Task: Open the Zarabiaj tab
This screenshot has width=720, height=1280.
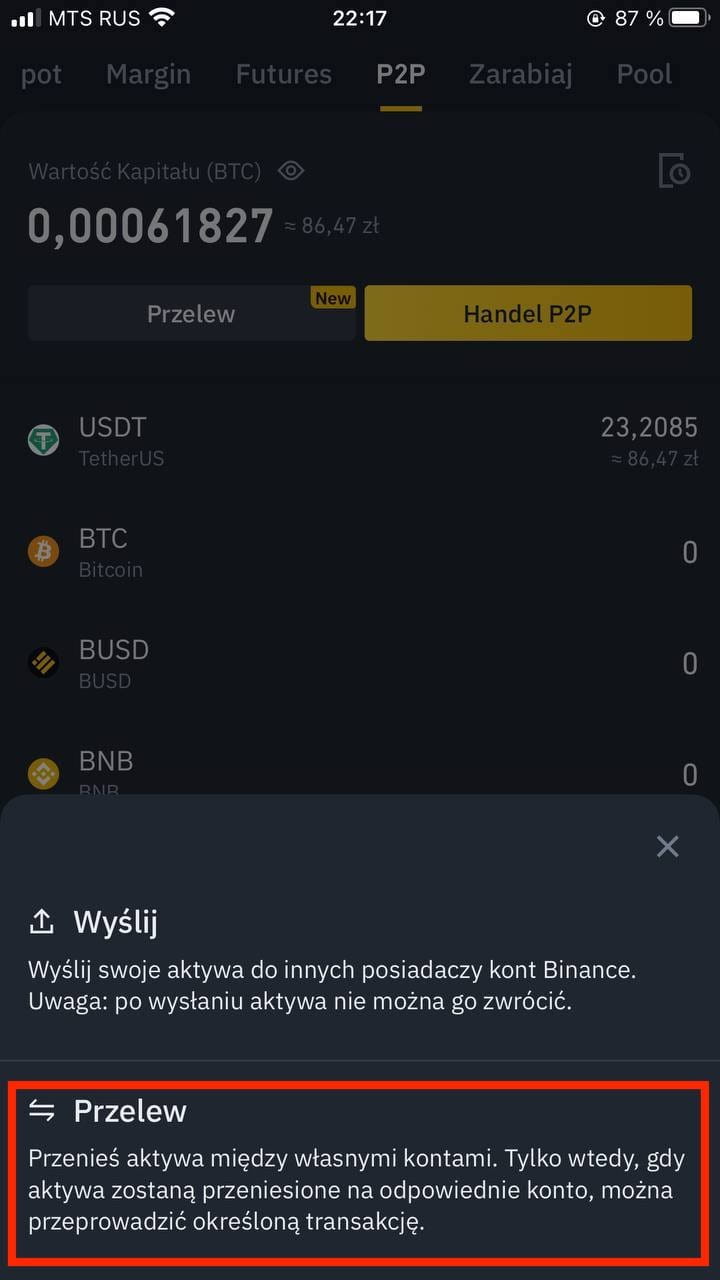Action: pos(520,74)
